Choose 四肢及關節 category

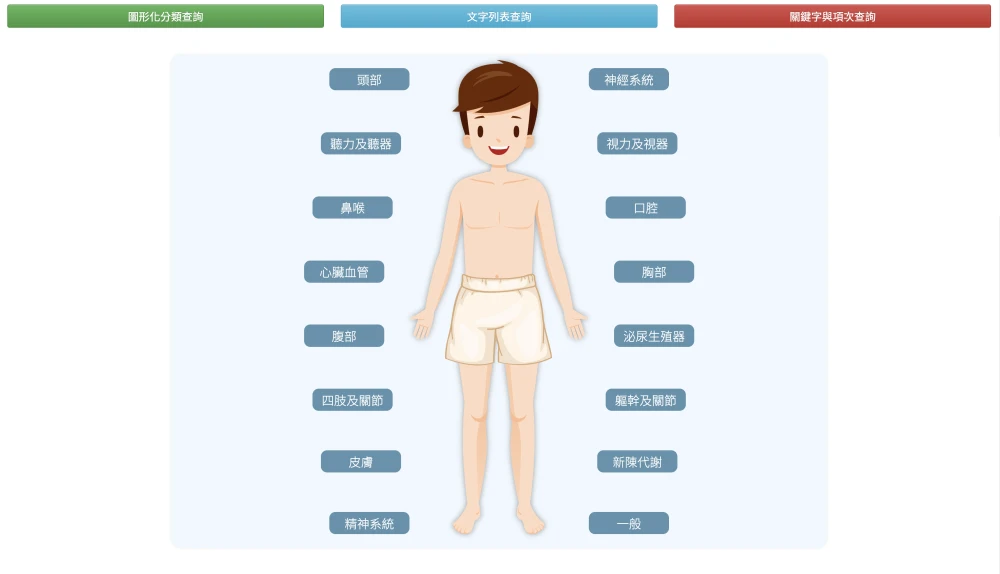pyautogui.click(x=352, y=400)
